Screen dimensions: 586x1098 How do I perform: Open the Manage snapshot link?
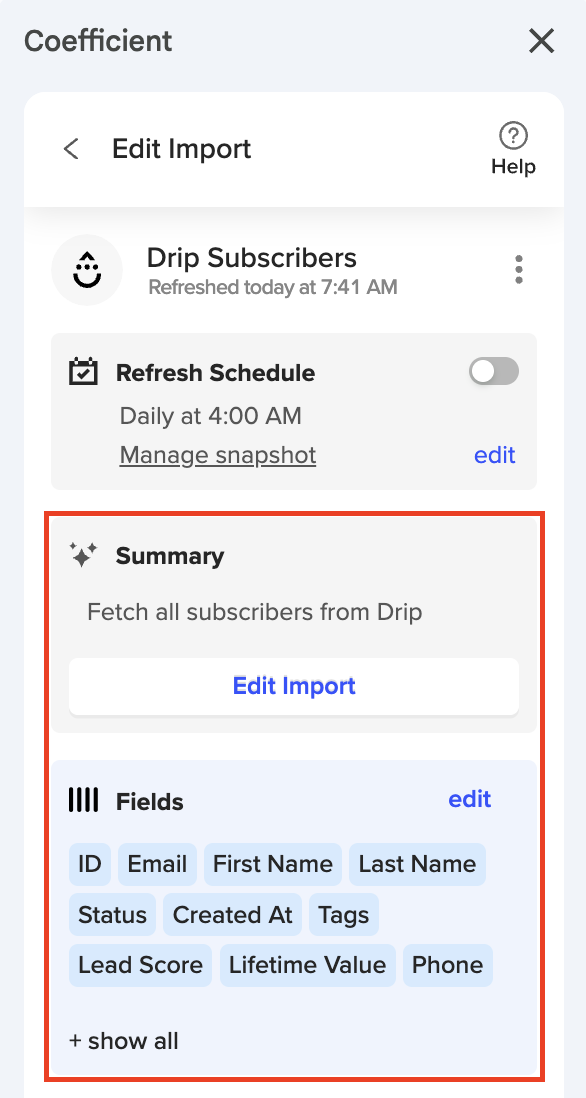pyautogui.click(x=218, y=455)
